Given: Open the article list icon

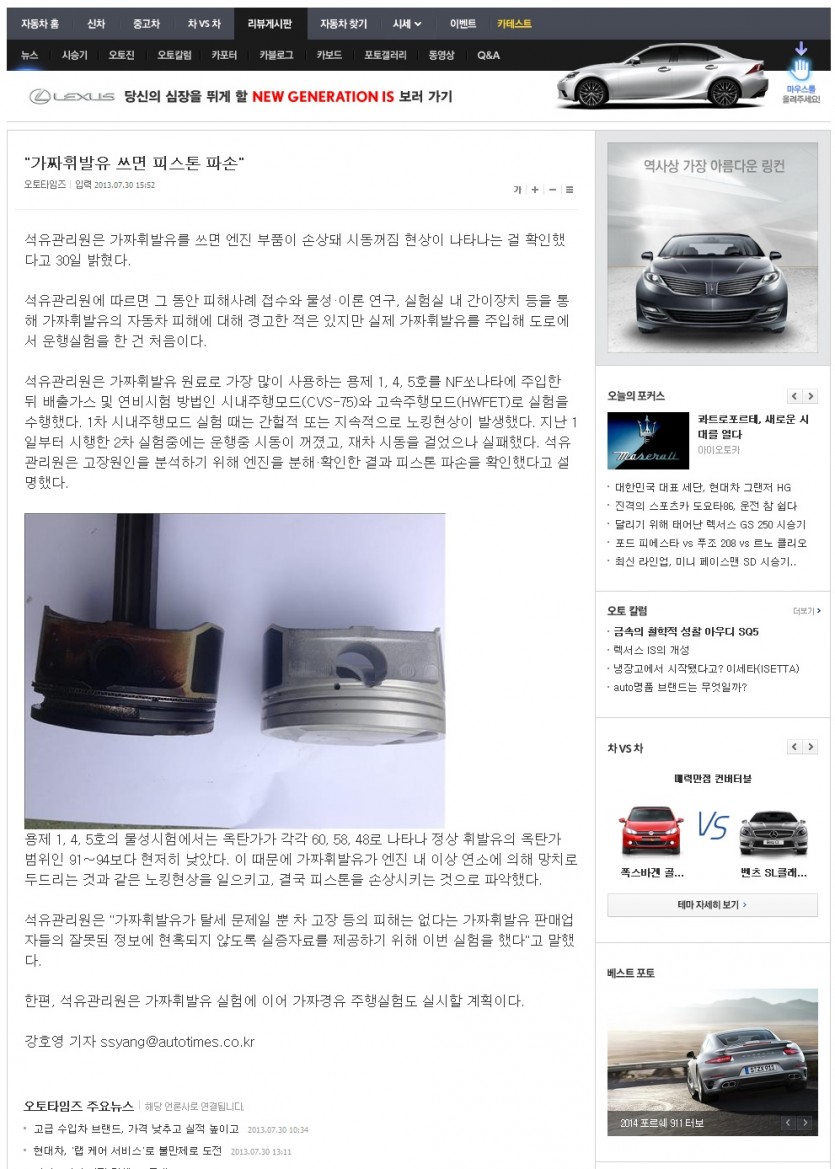Looking at the screenshot, I should point(569,189).
